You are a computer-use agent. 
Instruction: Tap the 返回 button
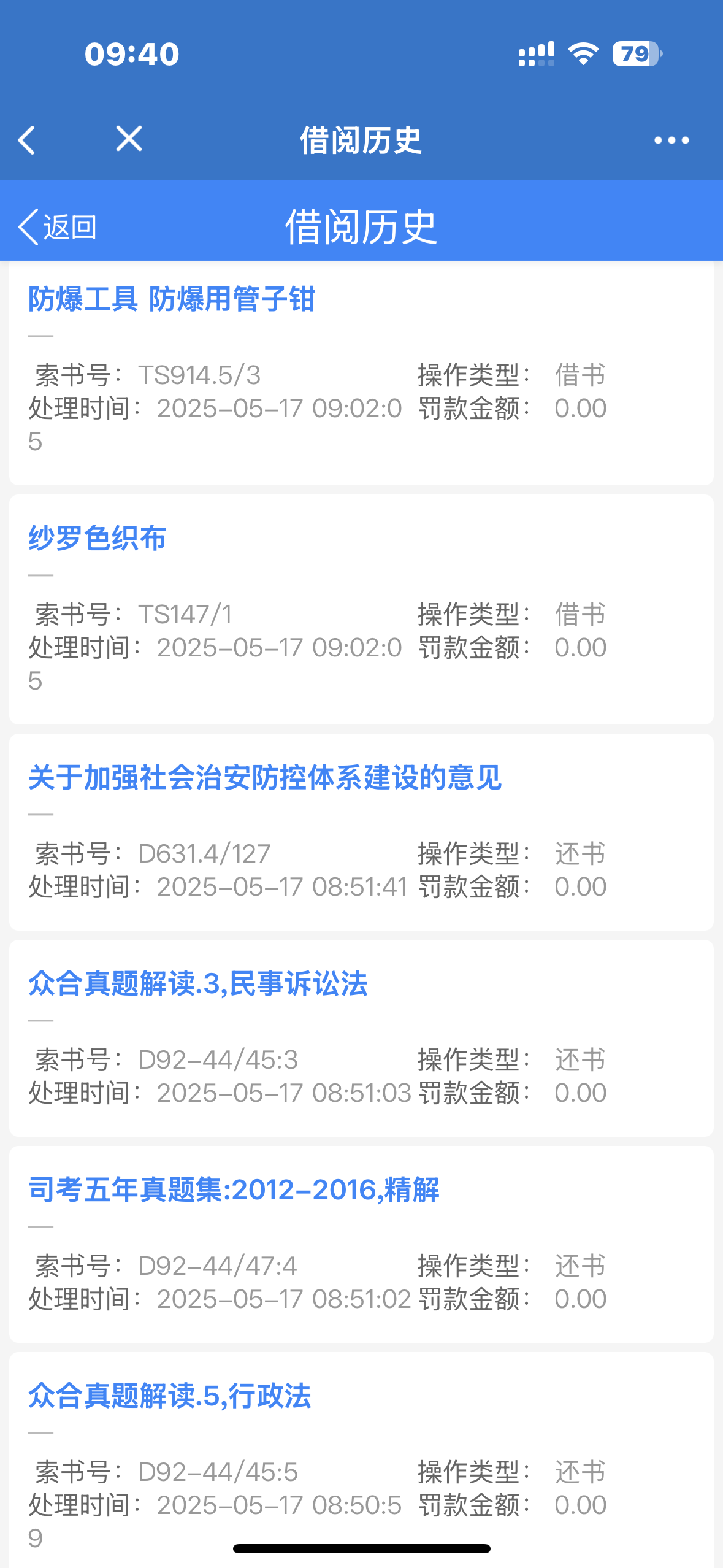58,227
